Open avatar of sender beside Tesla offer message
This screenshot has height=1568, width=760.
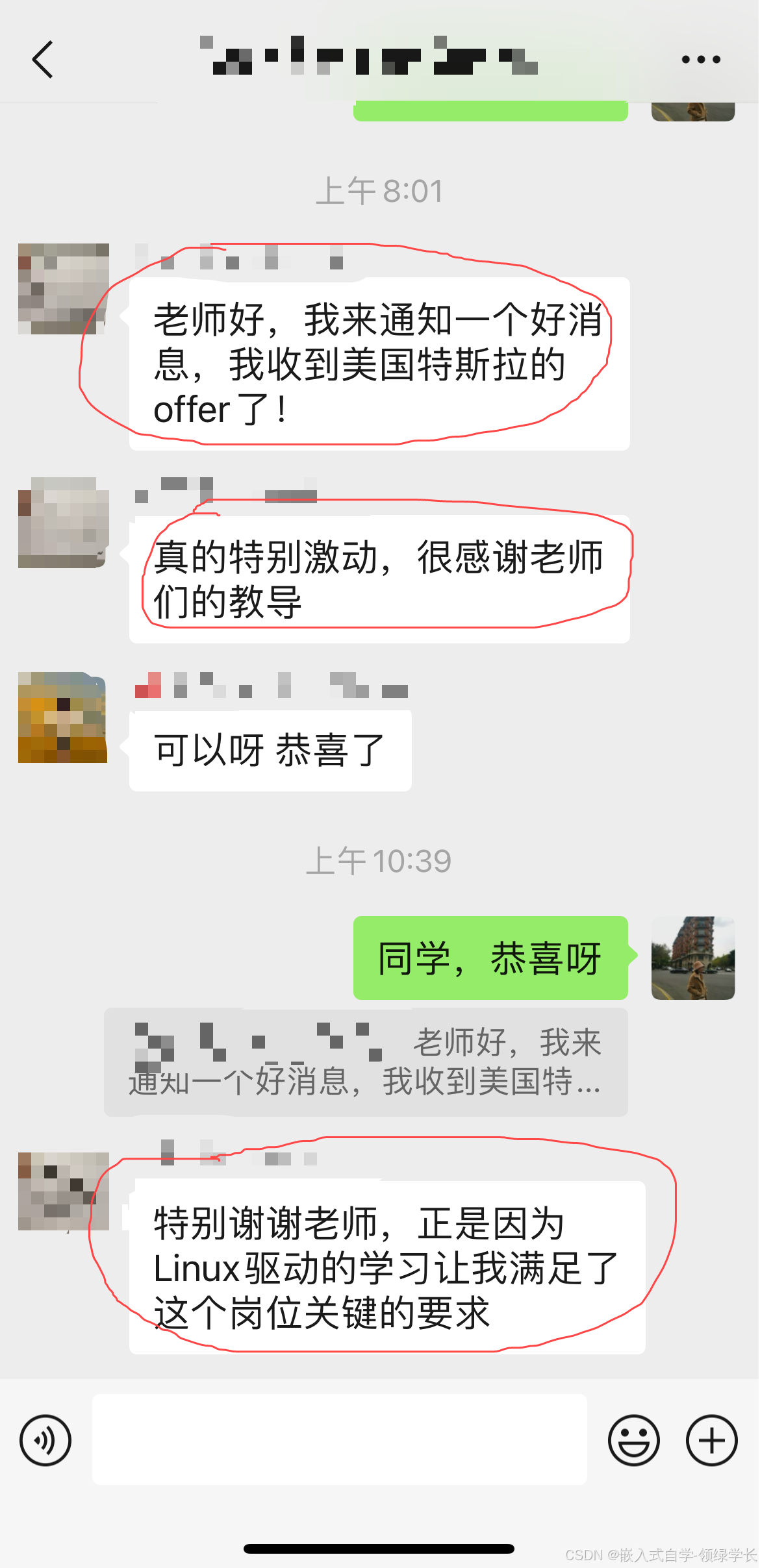coord(63,289)
